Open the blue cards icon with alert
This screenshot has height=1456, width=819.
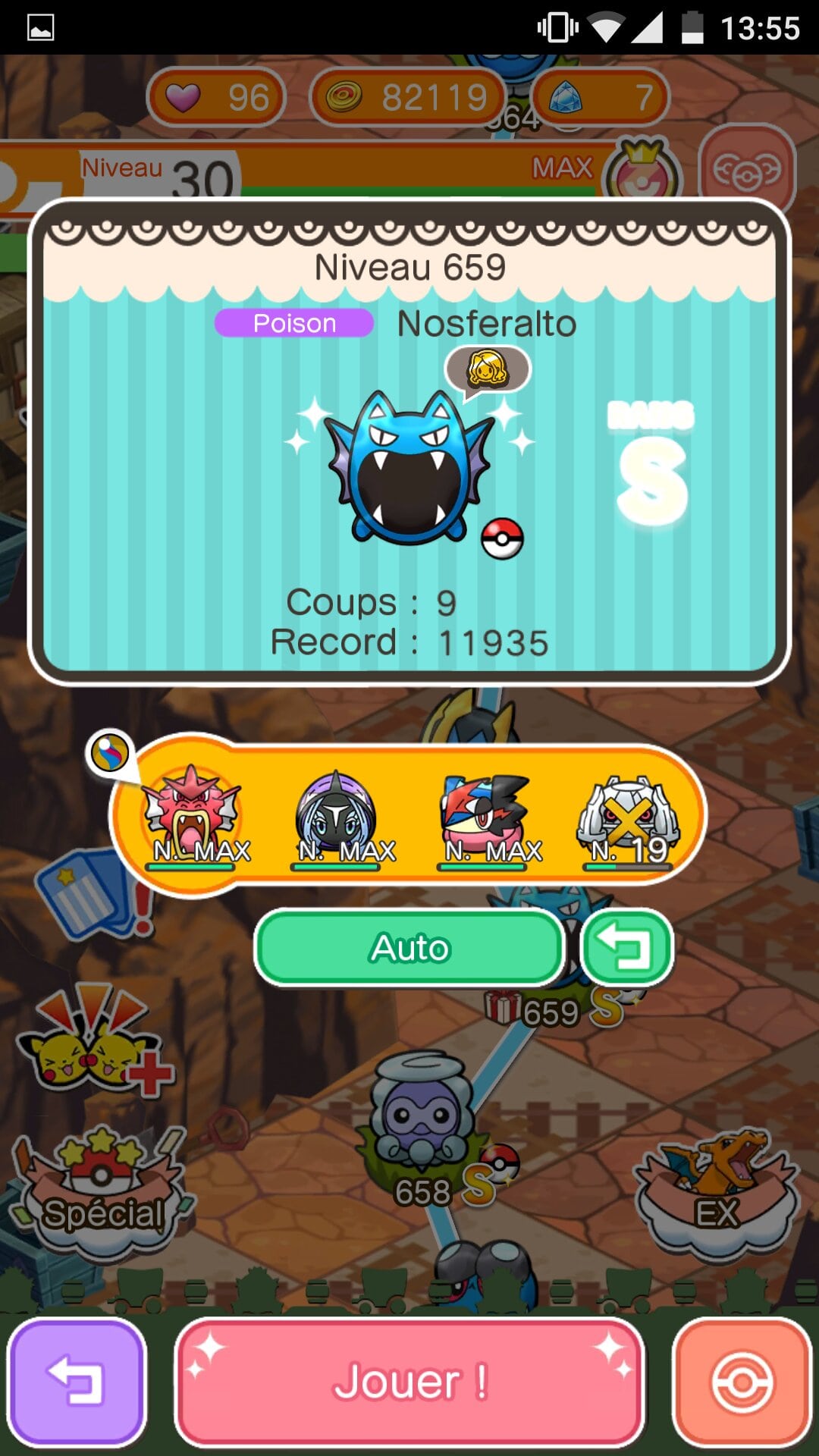(x=93, y=896)
